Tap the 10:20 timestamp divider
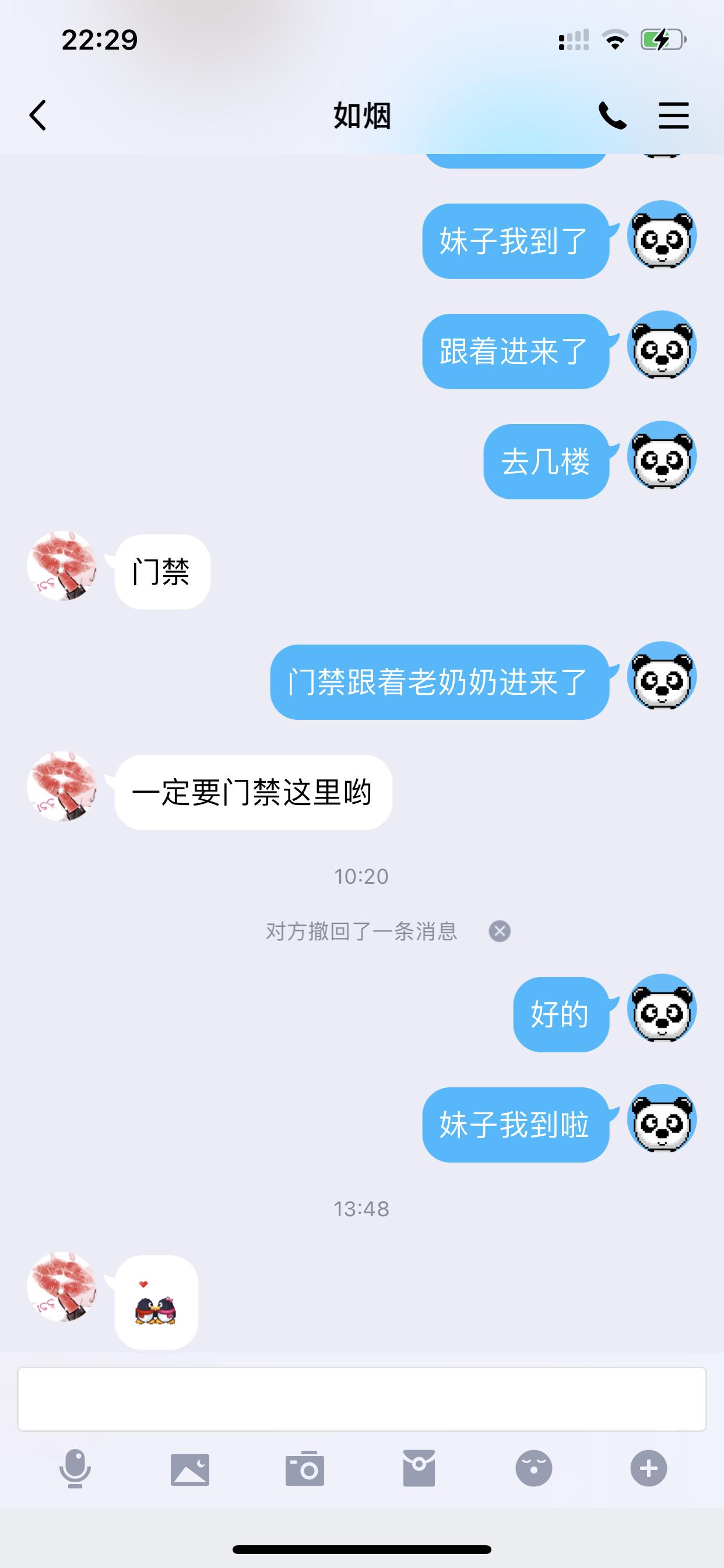Image resolution: width=724 pixels, height=1568 pixels. [361, 877]
